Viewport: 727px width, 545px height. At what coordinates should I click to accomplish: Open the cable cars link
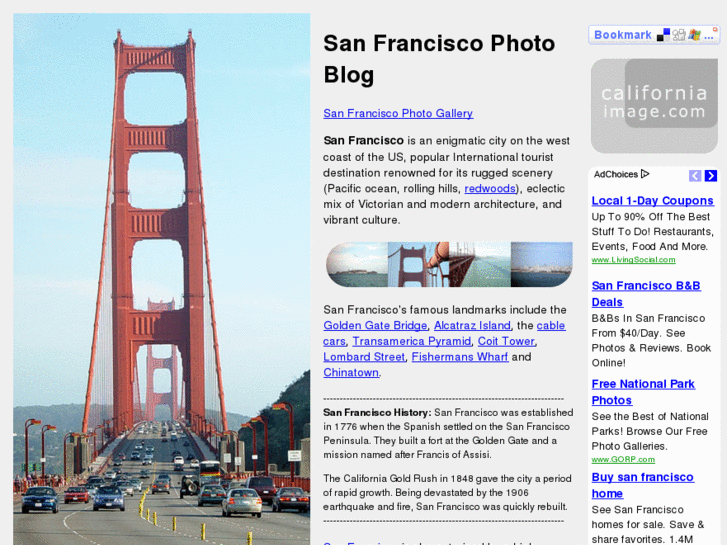click(550, 326)
